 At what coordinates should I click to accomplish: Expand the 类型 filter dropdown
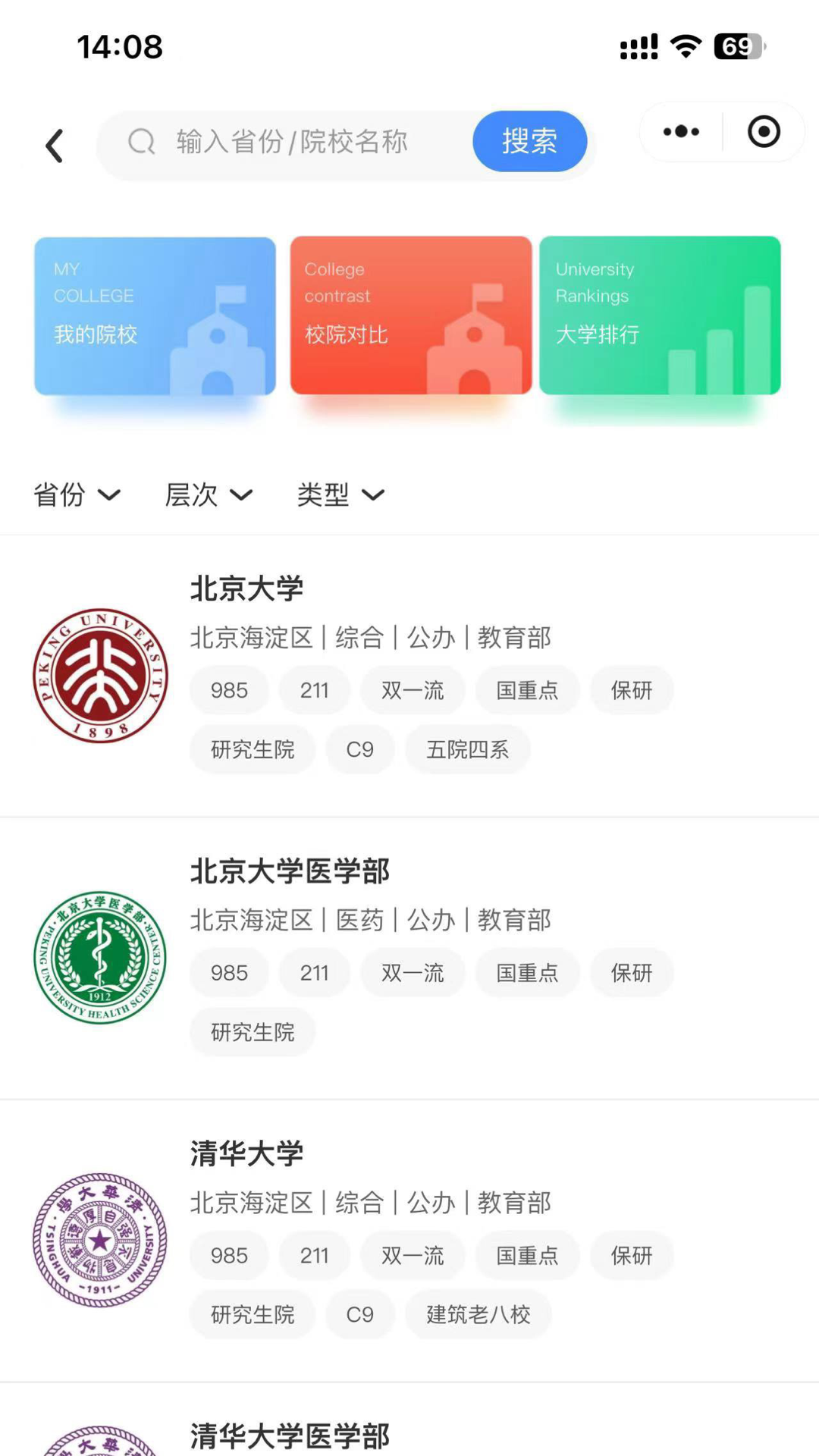click(x=340, y=495)
